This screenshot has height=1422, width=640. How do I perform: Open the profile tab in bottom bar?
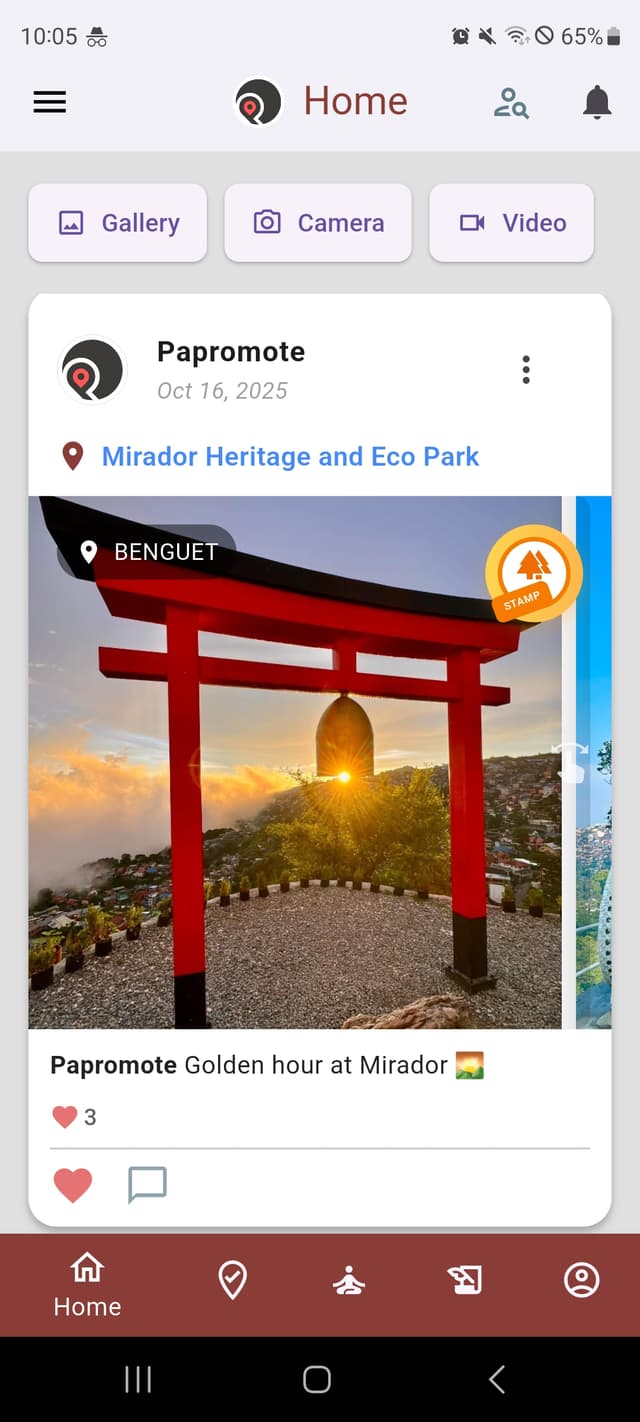pyautogui.click(x=581, y=1280)
